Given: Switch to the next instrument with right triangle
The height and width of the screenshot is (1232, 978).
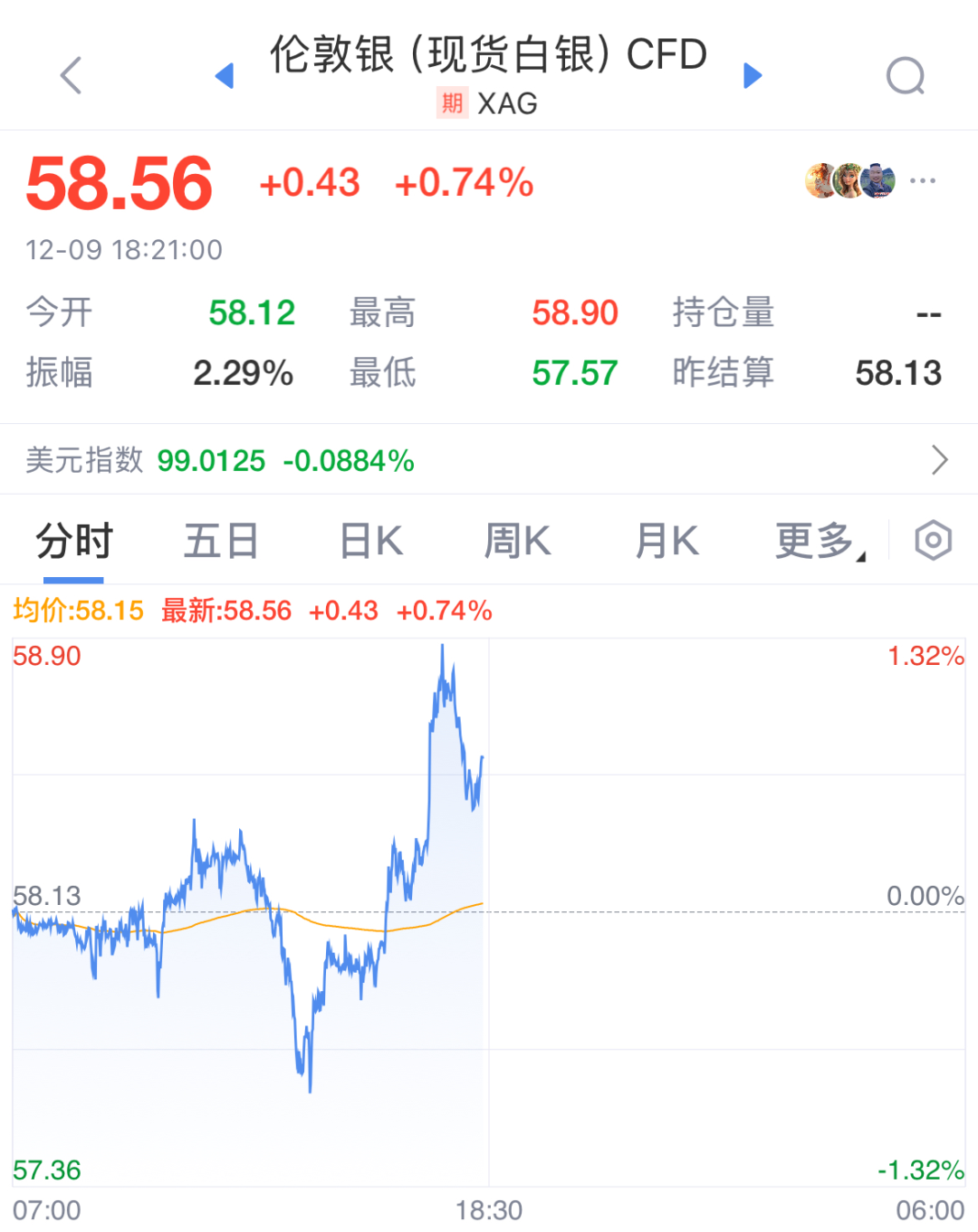Looking at the screenshot, I should click(x=753, y=76).
